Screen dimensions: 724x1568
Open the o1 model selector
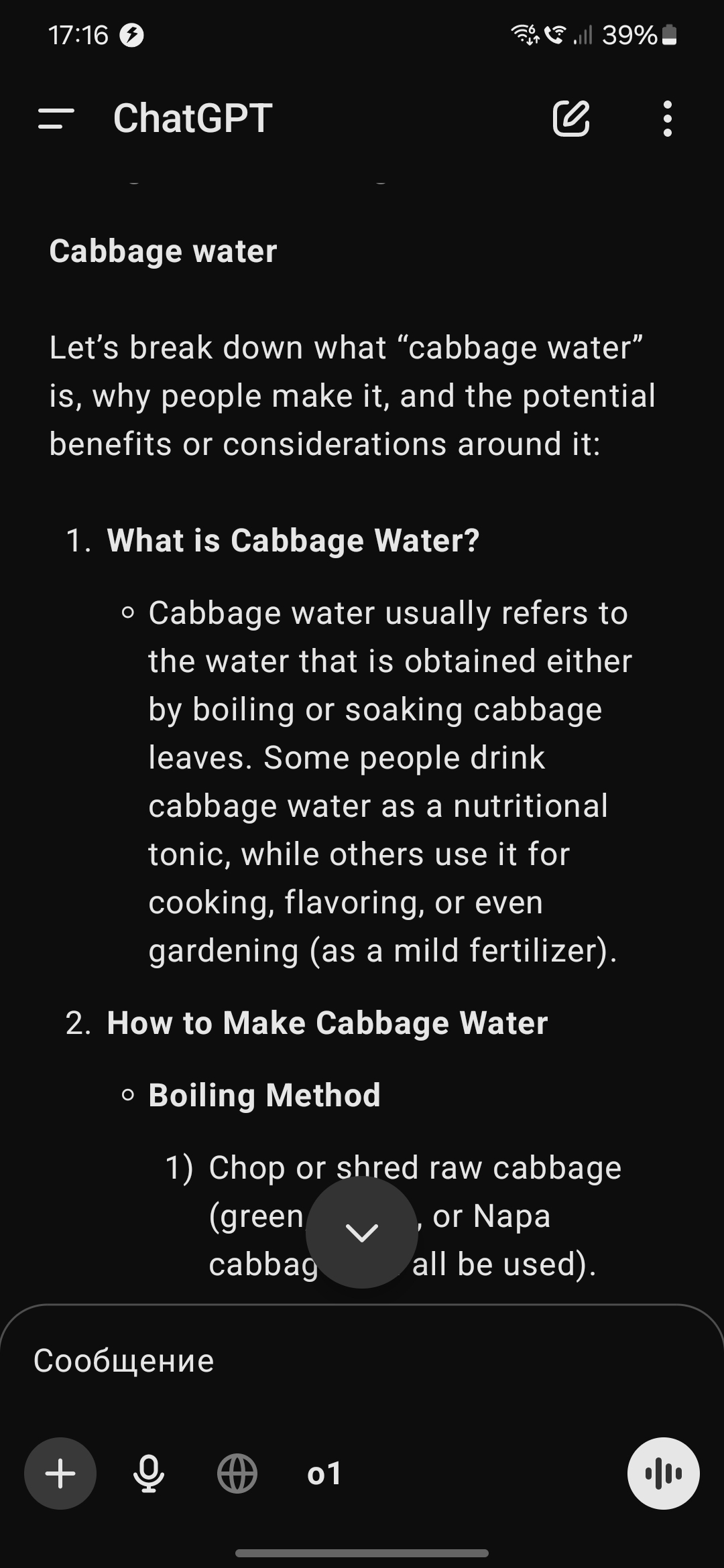(x=324, y=1474)
